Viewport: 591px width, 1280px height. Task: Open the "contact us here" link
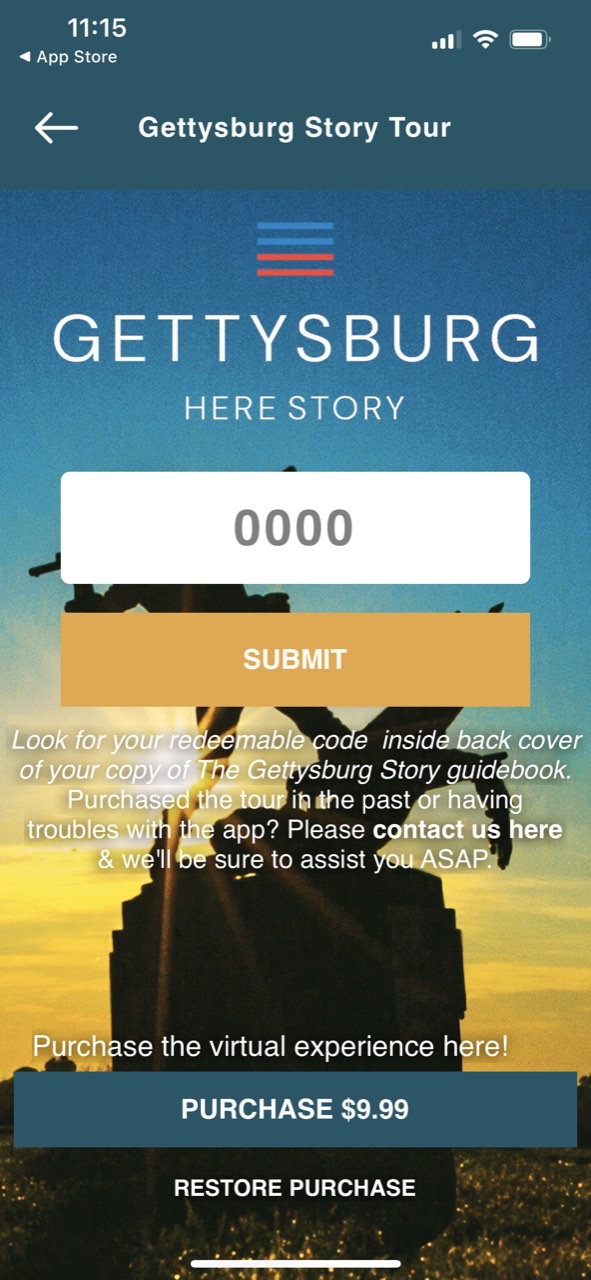[x=467, y=830]
